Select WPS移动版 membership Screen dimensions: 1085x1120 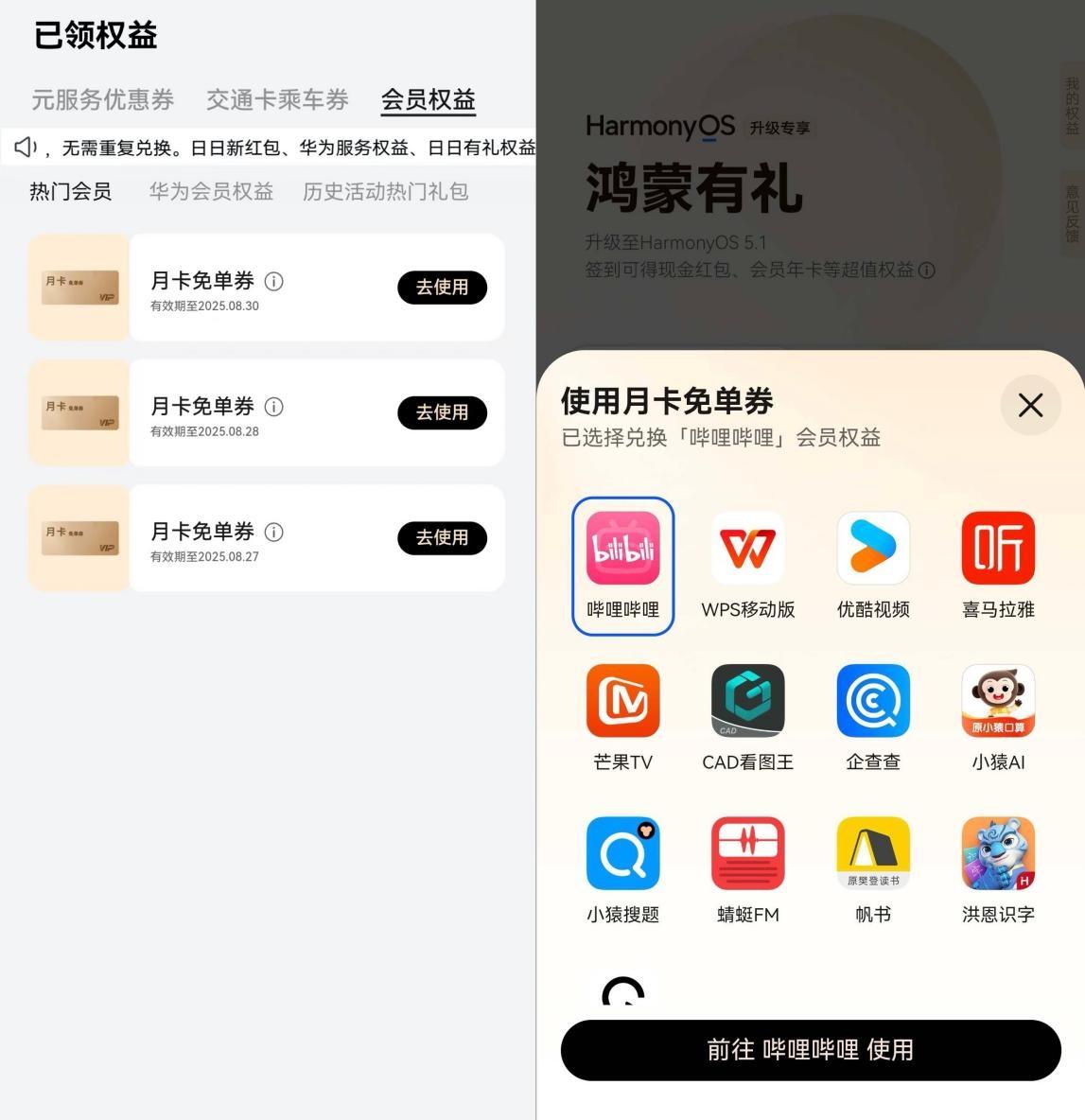(x=747, y=565)
